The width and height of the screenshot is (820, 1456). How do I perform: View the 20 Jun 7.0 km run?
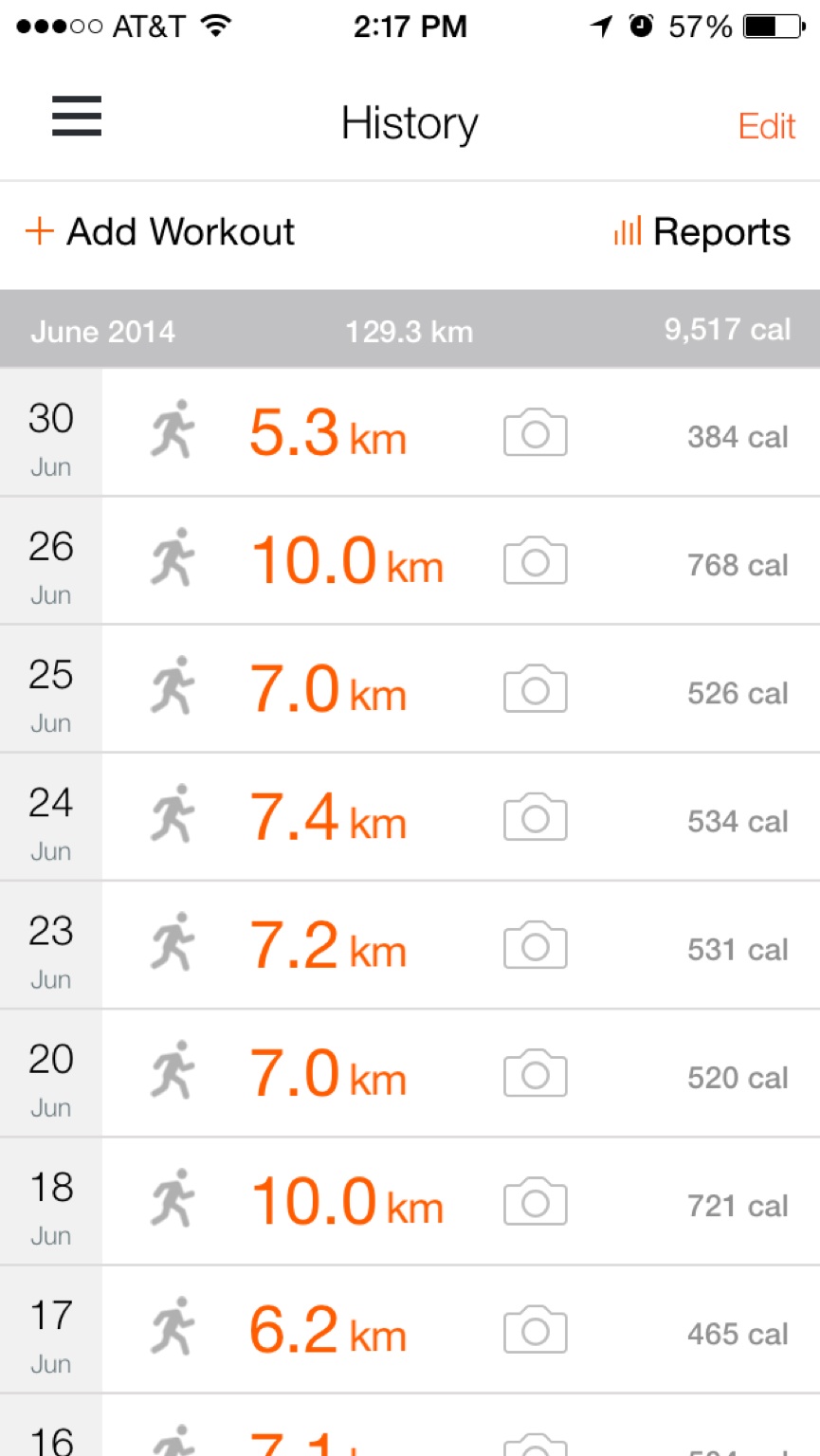coord(327,1073)
